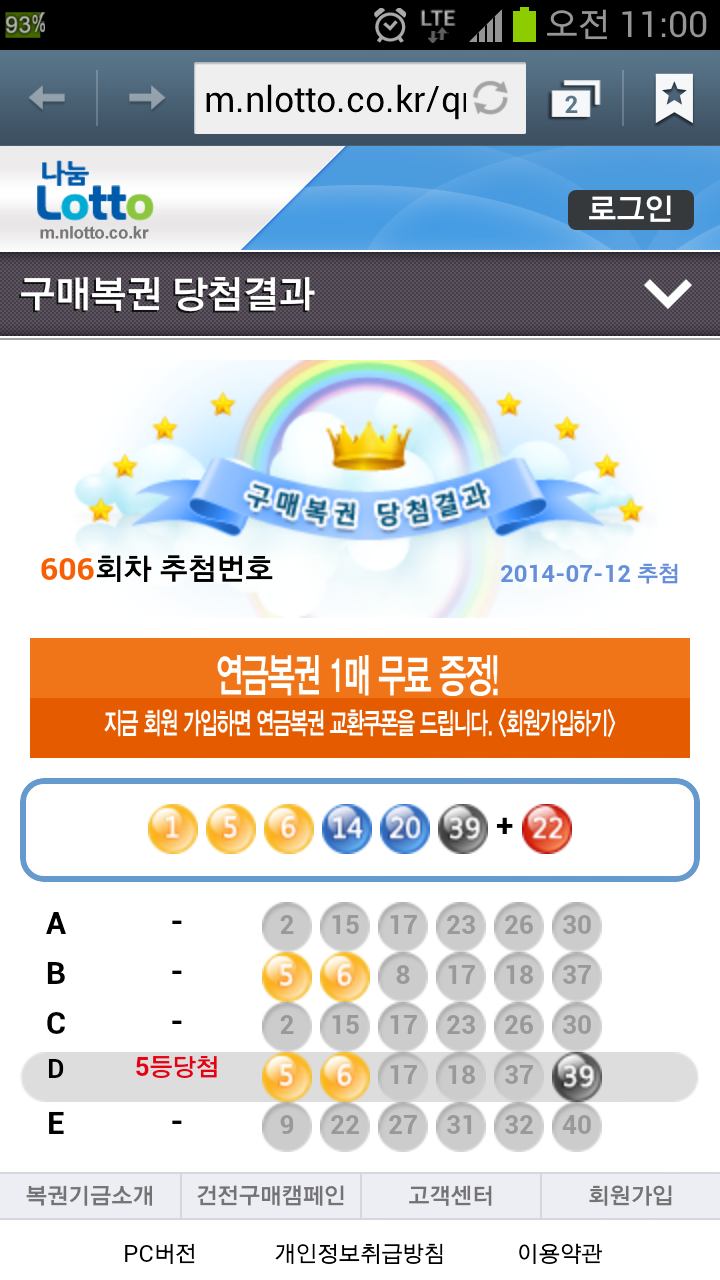Reload the page with the refresh icon
The height and width of the screenshot is (1280, 720).
[491, 98]
